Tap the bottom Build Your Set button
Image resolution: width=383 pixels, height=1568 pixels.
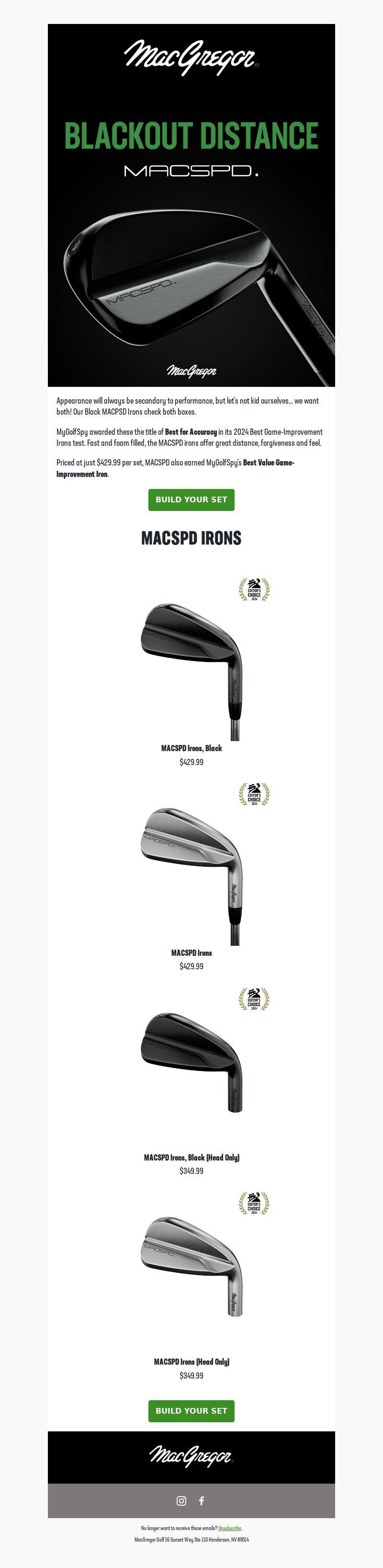click(x=191, y=1410)
